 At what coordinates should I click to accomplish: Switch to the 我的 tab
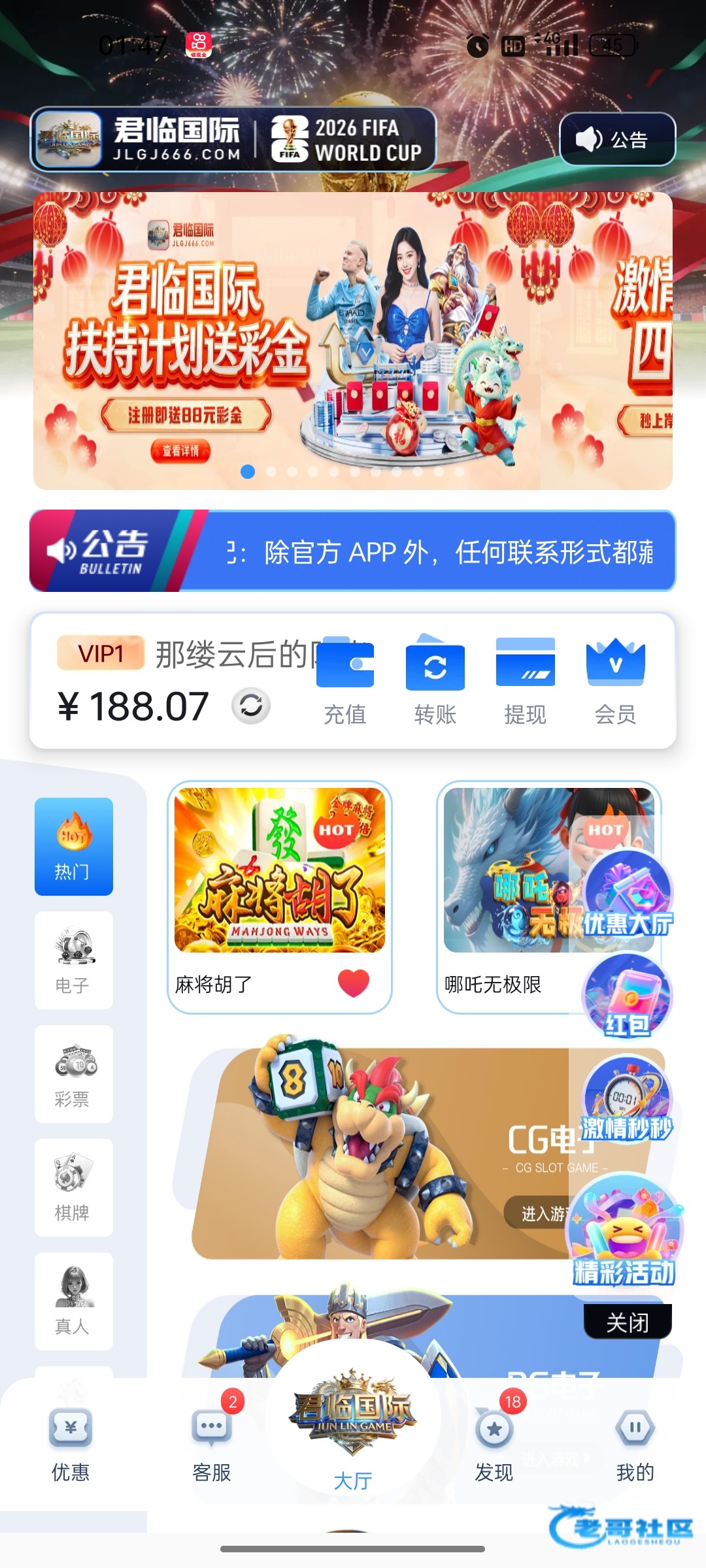635,1444
